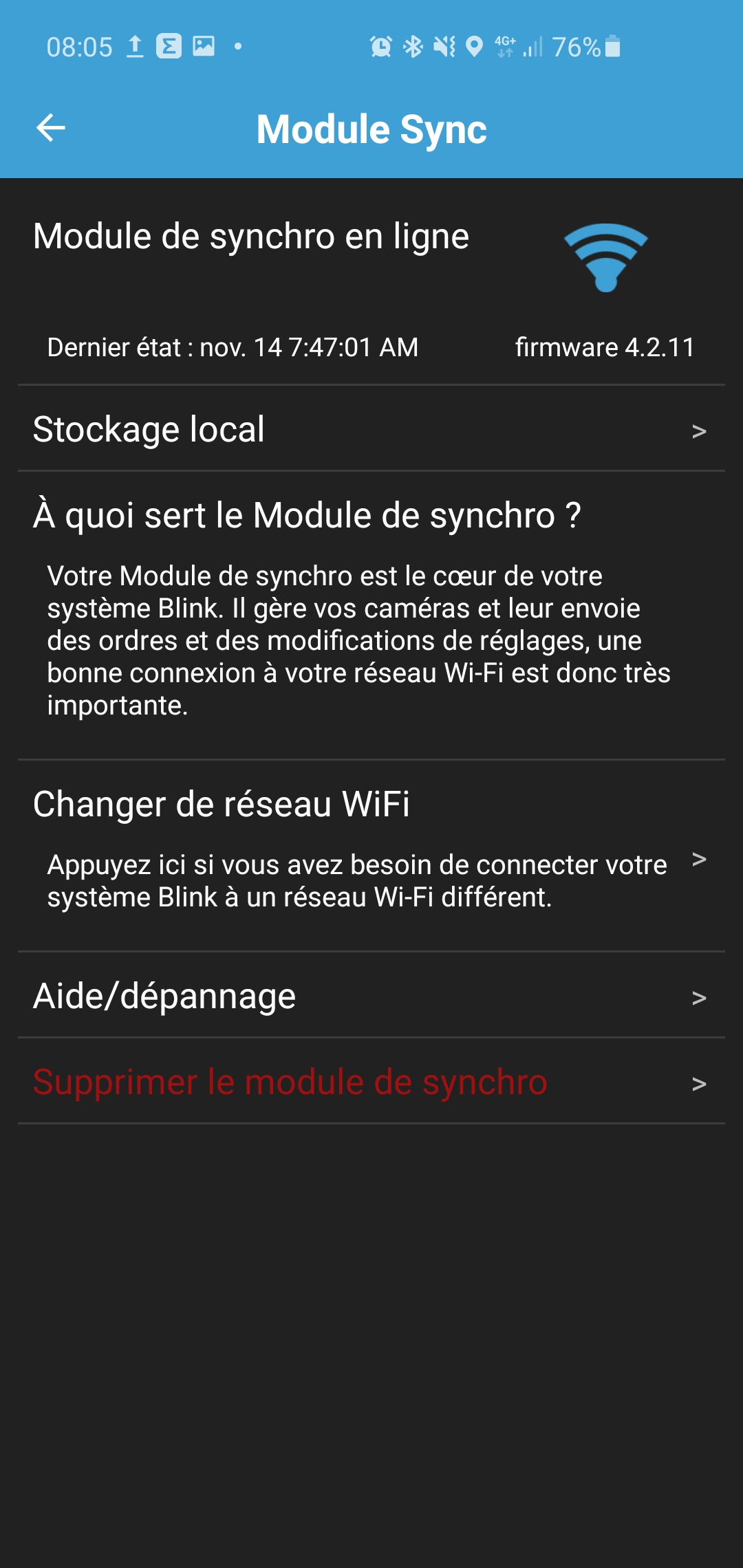Image resolution: width=743 pixels, height=1568 pixels.
Task: Go back using the top arrow
Action: click(51, 128)
